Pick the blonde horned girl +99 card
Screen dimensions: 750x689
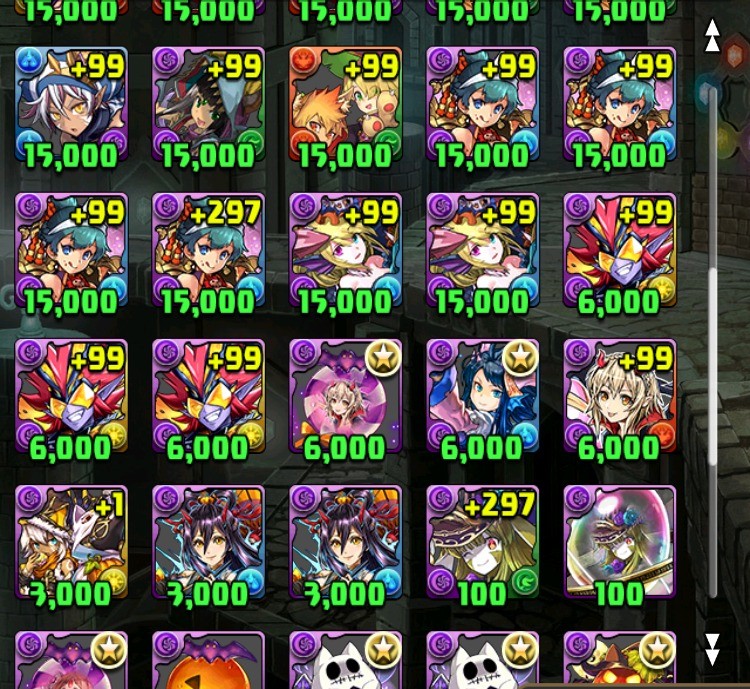point(619,396)
